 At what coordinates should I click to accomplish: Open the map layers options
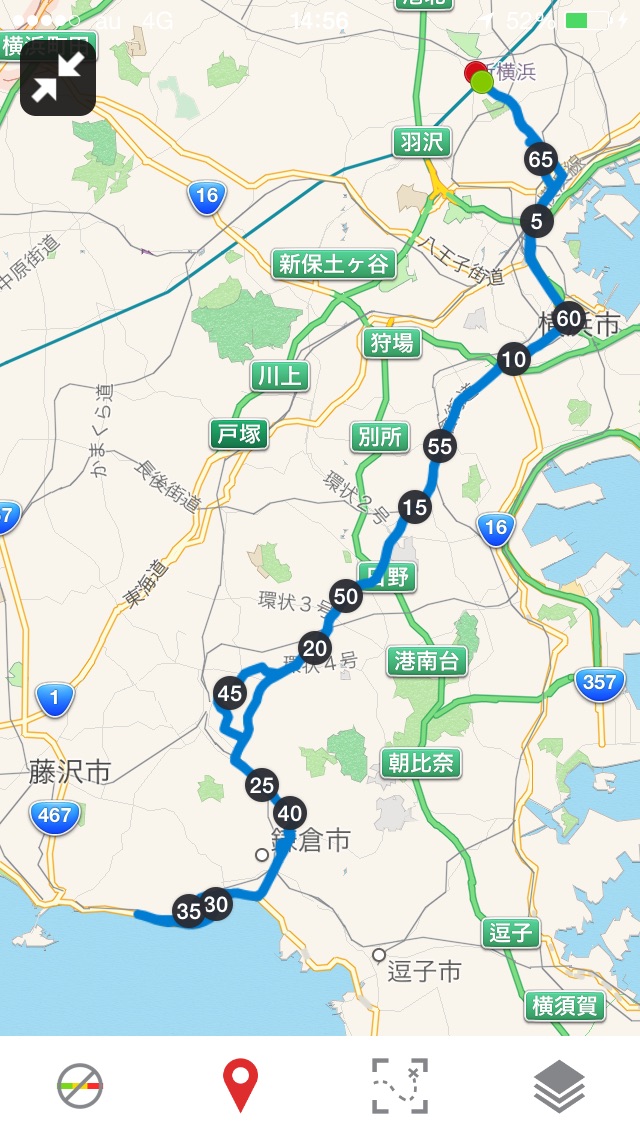click(559, 1086)
